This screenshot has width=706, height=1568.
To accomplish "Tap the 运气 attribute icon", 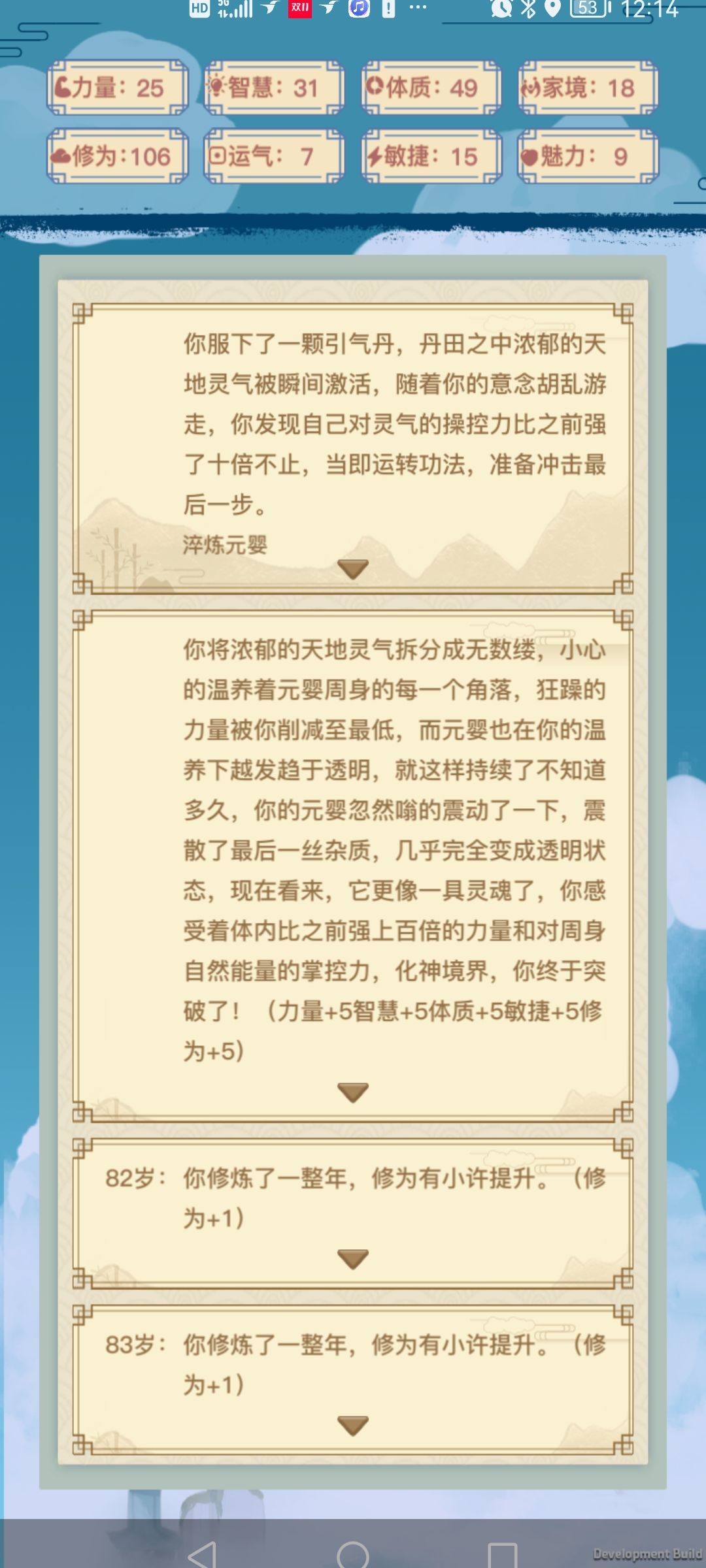I will [219, 155].
